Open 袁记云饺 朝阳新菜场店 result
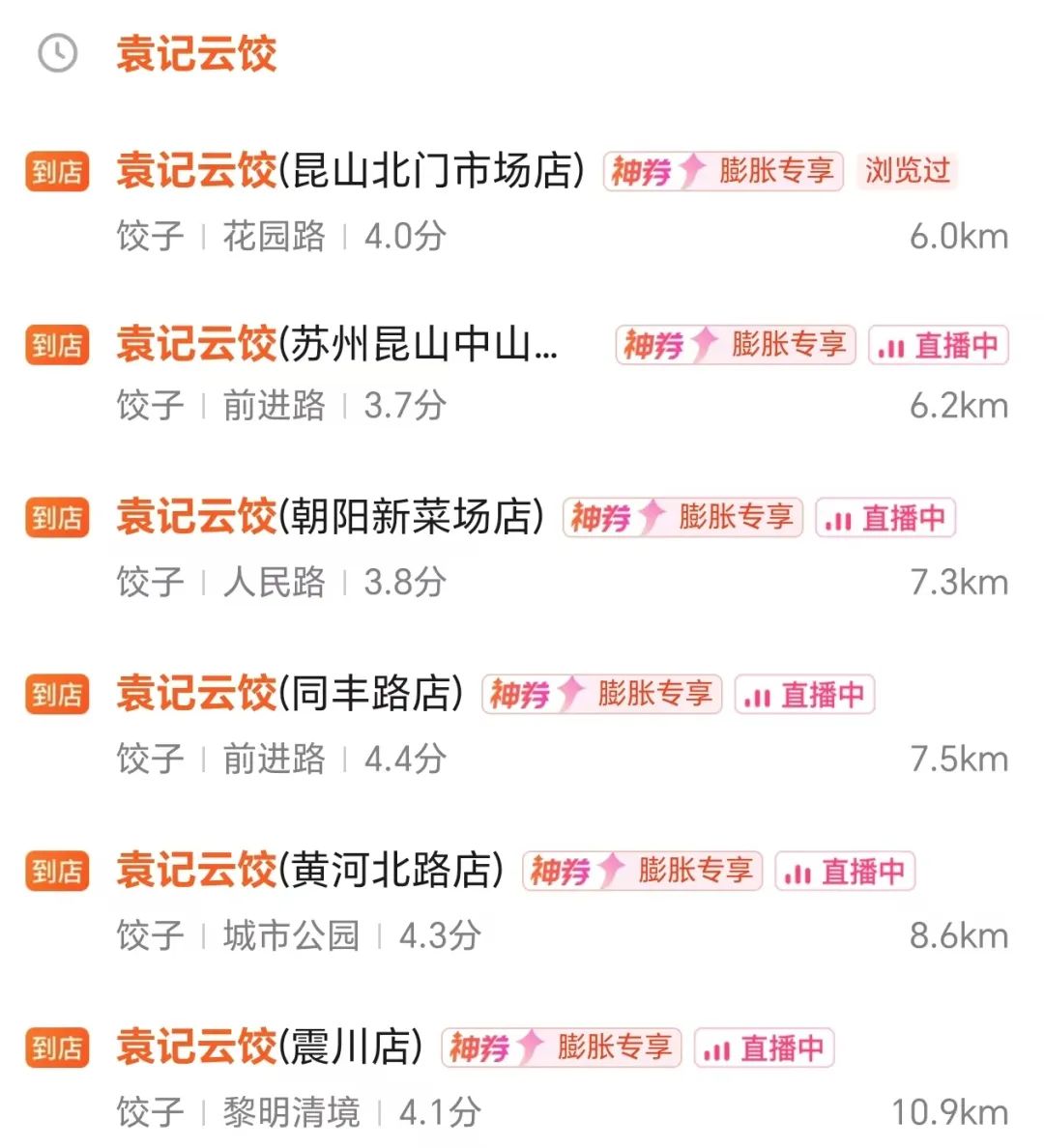The width and height of the screenshot is (1044, 1148). click(x=330, y=517)
